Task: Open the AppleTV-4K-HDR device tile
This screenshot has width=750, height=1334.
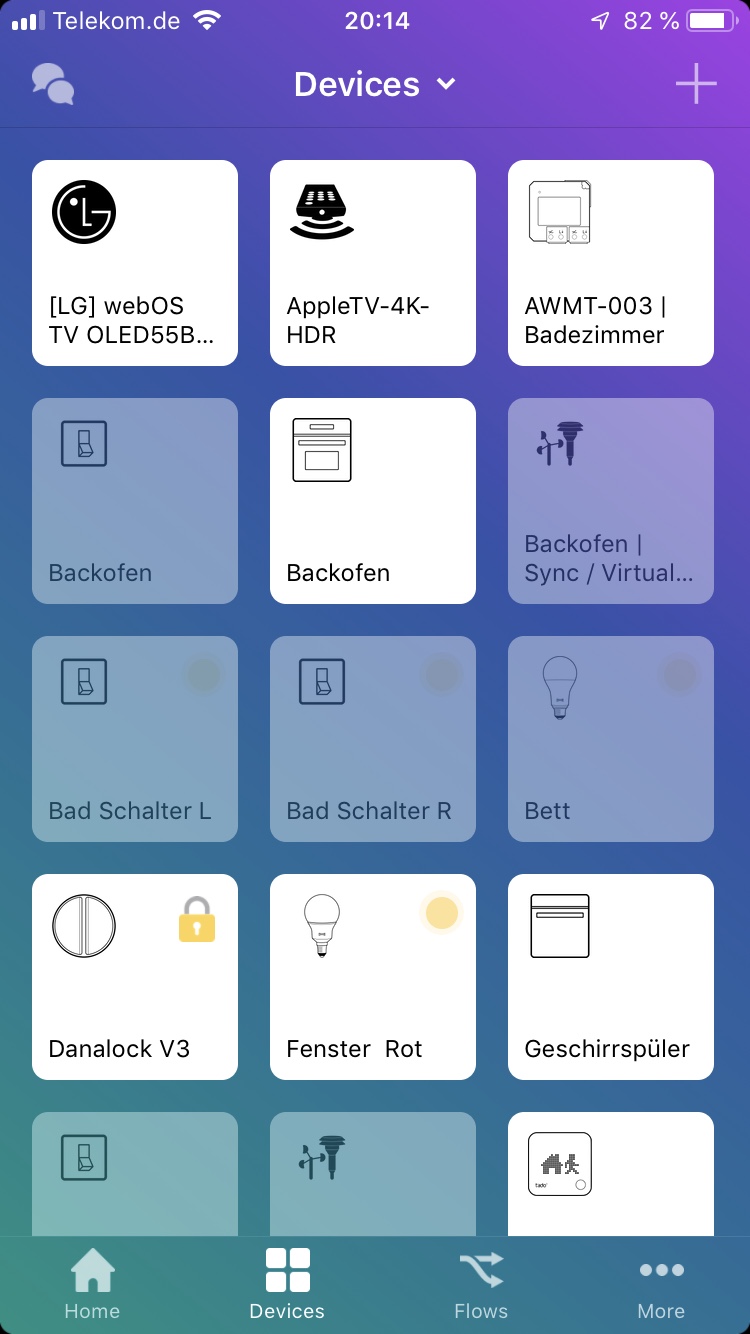Action: coord(373,263)
